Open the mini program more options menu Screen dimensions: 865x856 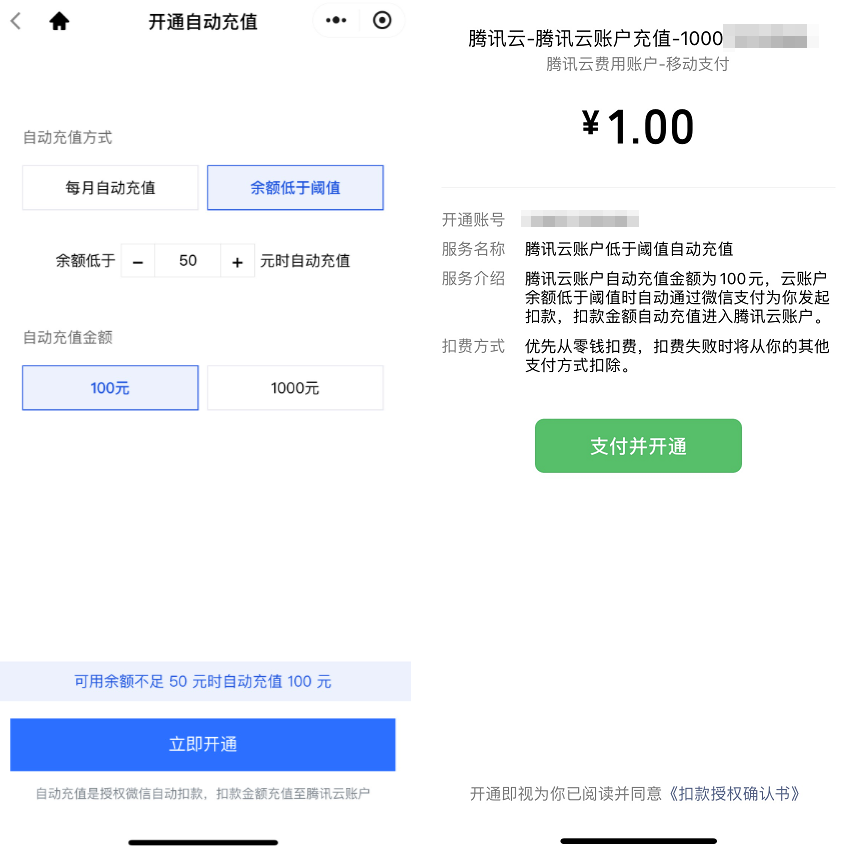tap(336, 21)
